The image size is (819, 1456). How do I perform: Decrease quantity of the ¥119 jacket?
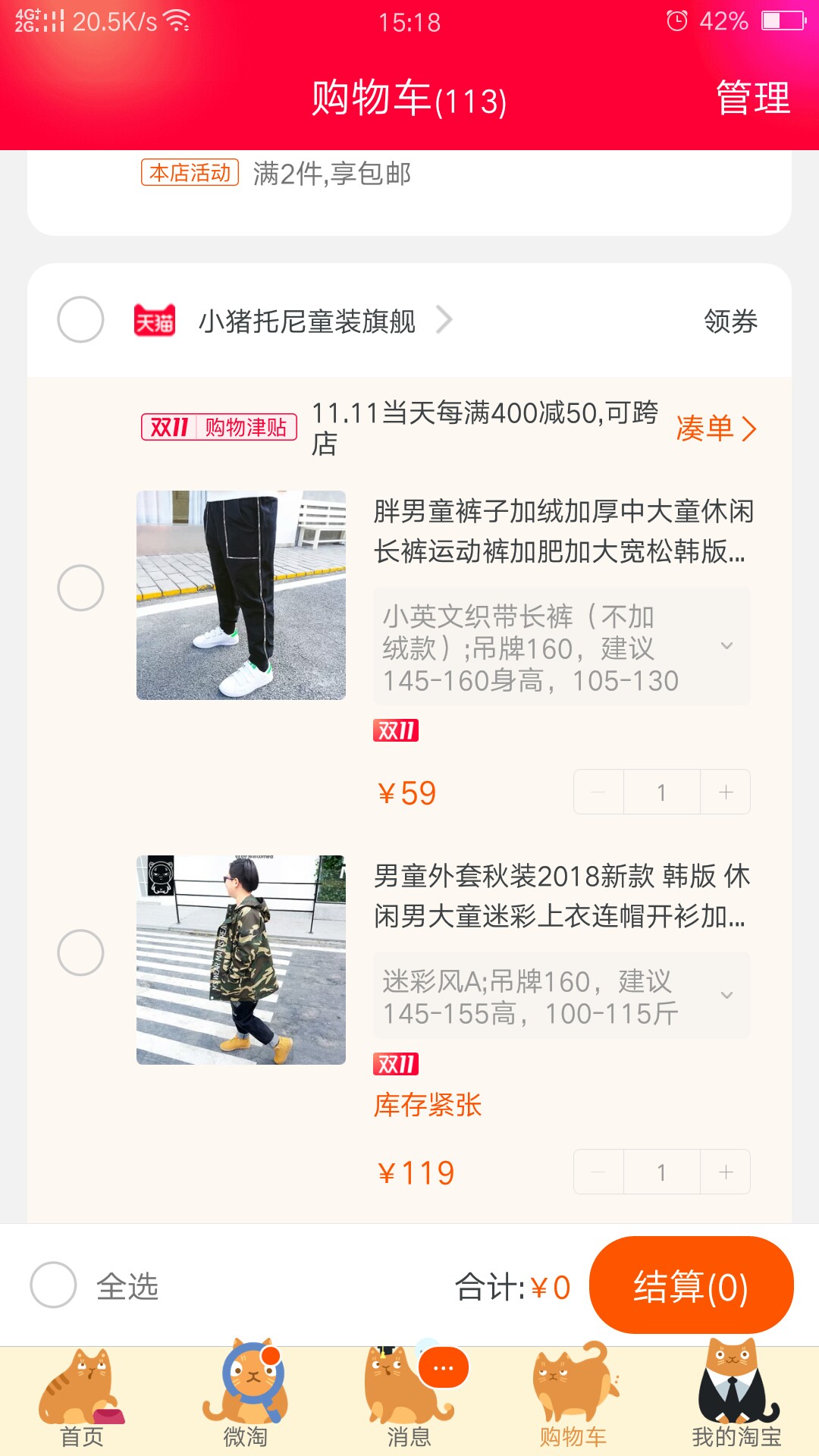tap(598, 1172)
